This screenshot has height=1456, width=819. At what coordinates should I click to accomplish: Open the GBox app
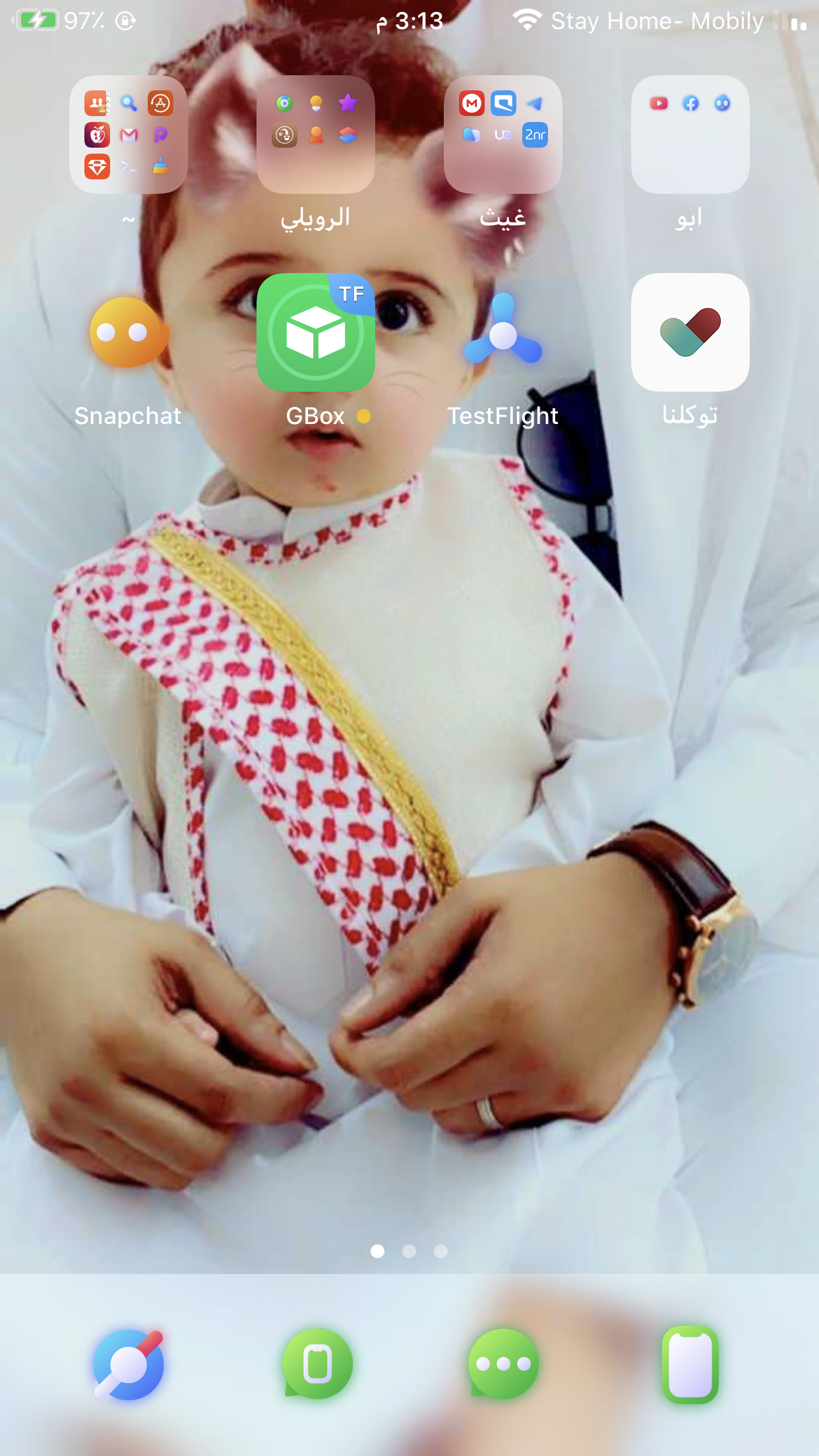316,332
